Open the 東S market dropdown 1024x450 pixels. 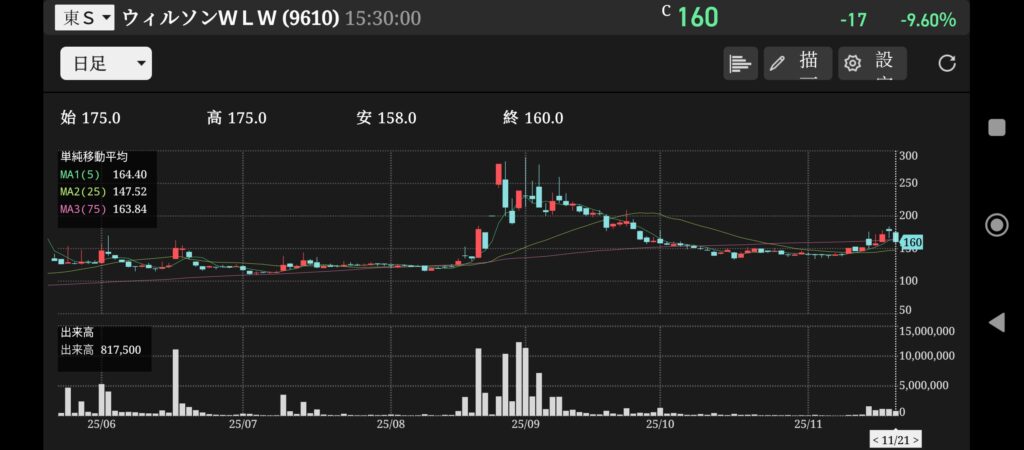[84, 17]
